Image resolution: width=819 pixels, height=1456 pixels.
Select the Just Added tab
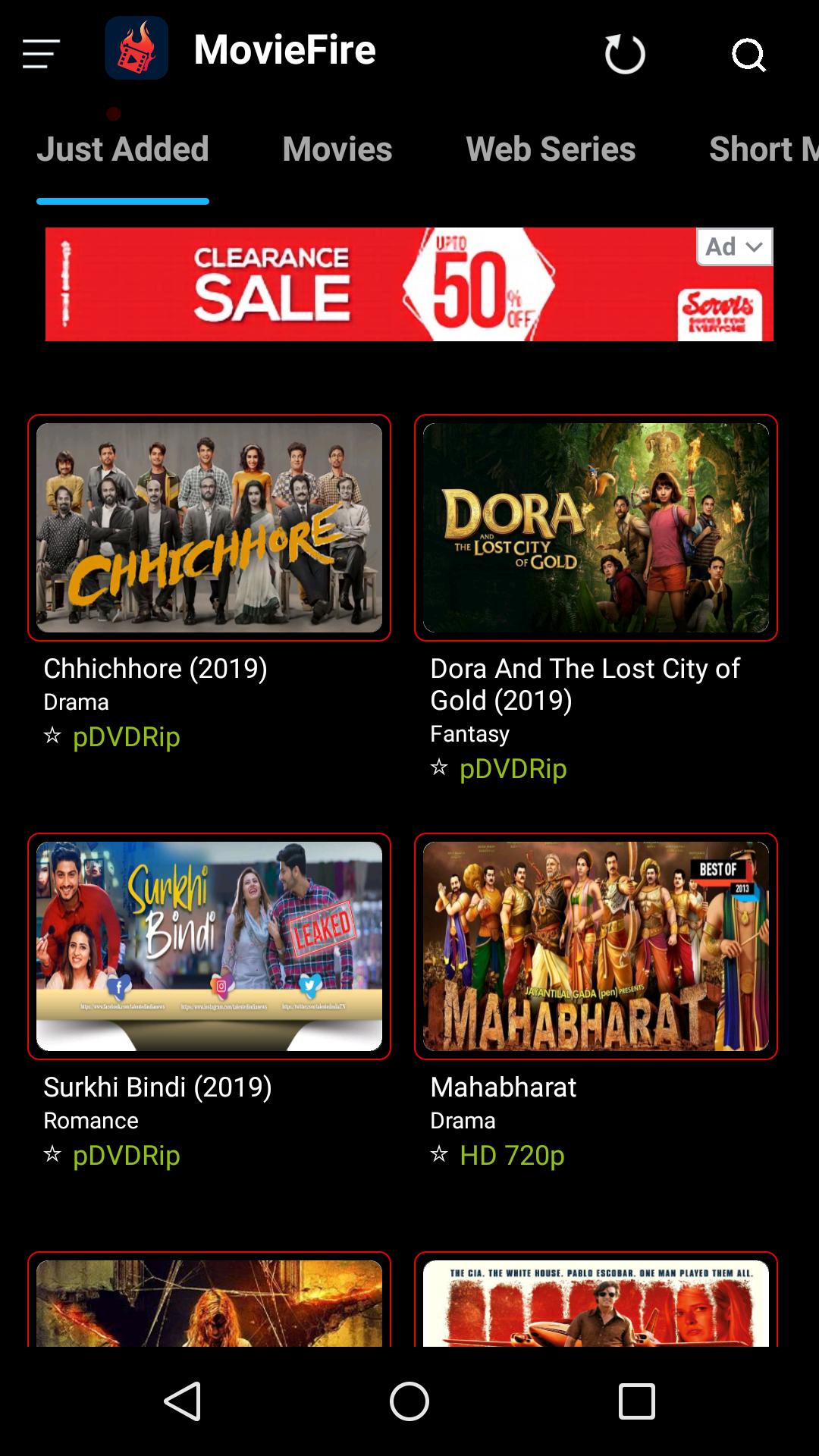tap(123, 149)
